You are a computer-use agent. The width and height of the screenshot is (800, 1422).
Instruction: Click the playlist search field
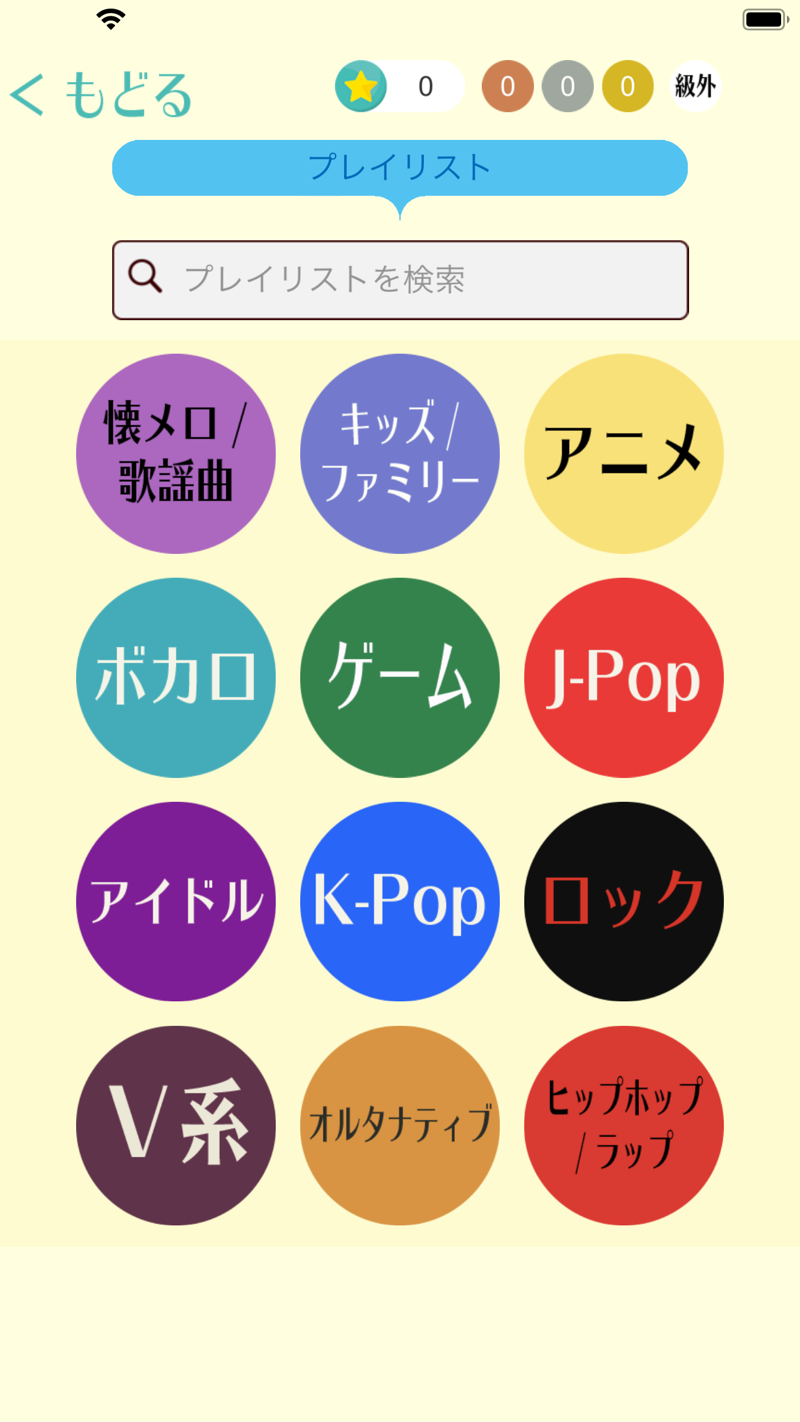[400, 280]
